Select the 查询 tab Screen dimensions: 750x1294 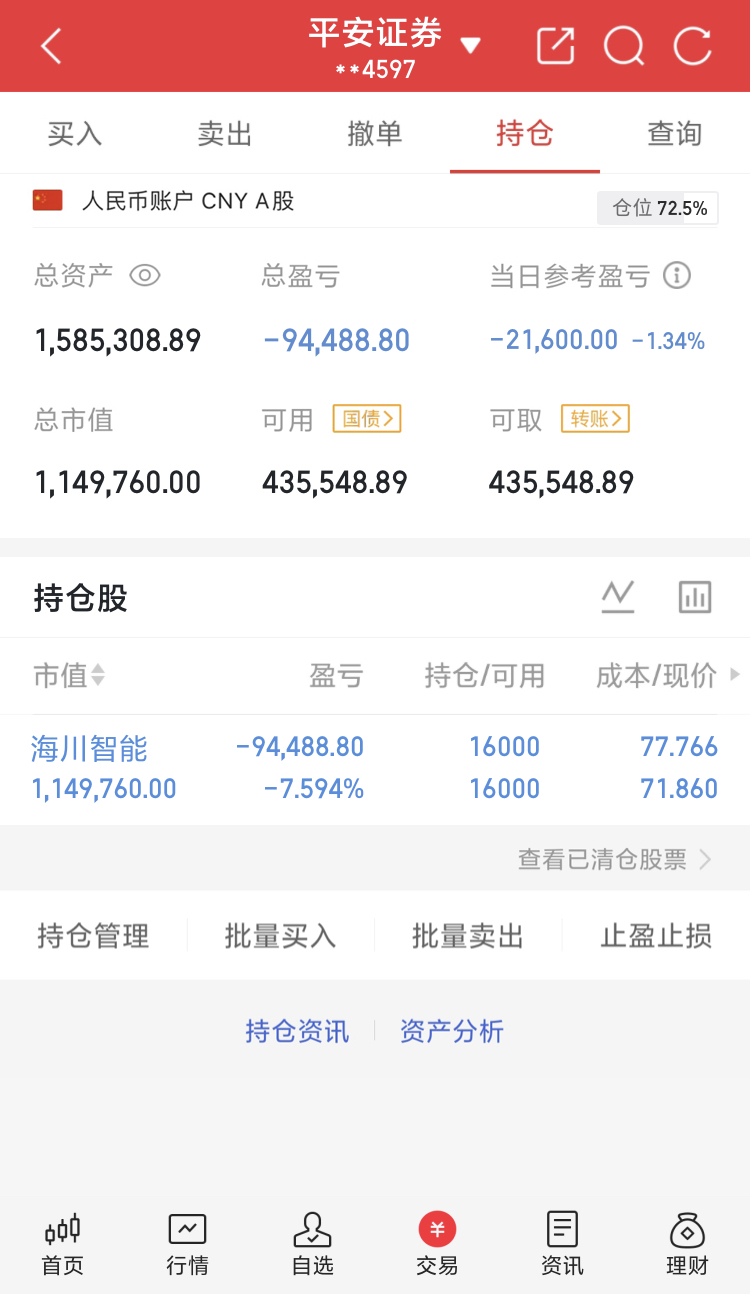coord(675,133)
